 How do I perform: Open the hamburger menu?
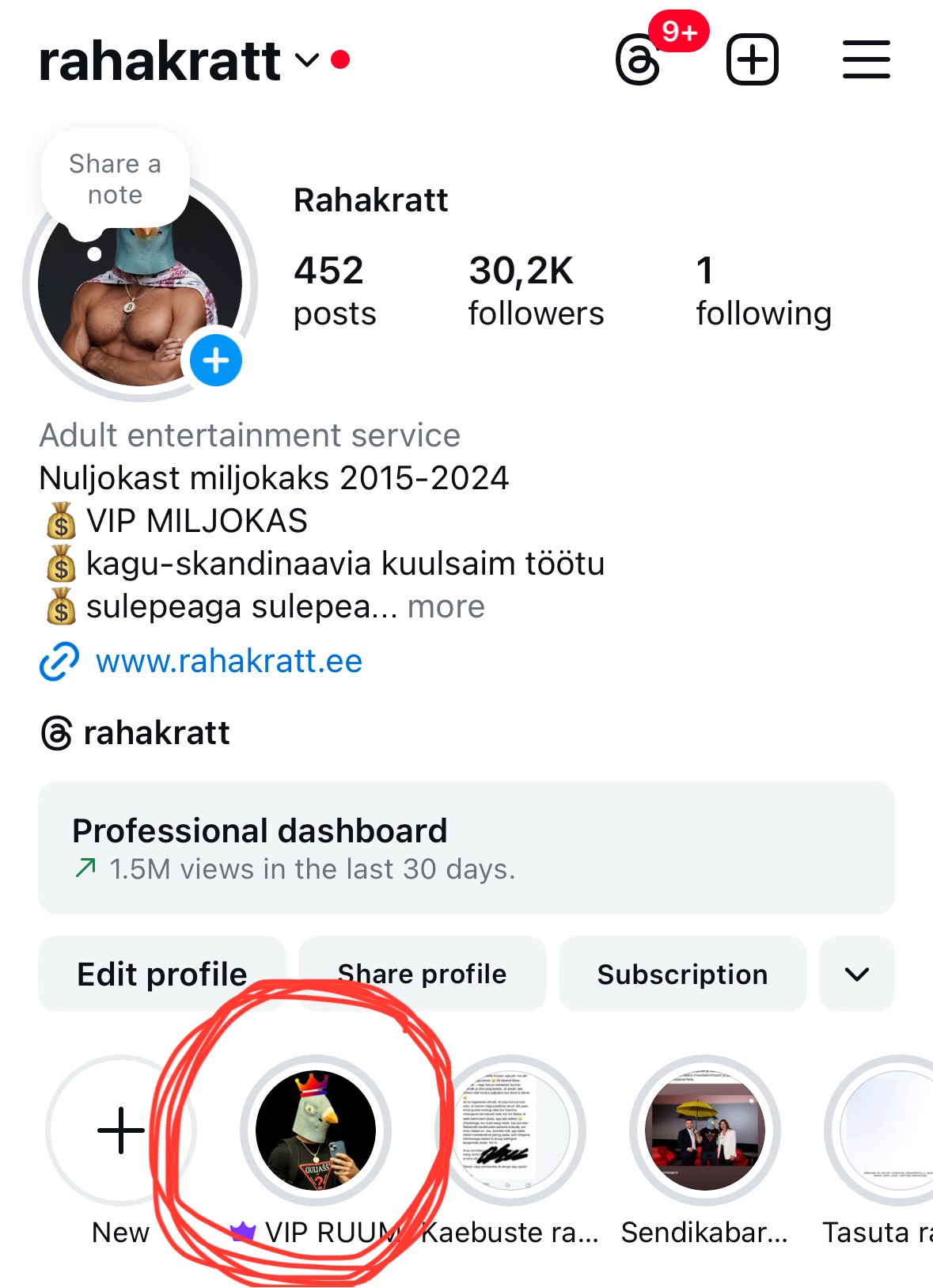(866, 60)
